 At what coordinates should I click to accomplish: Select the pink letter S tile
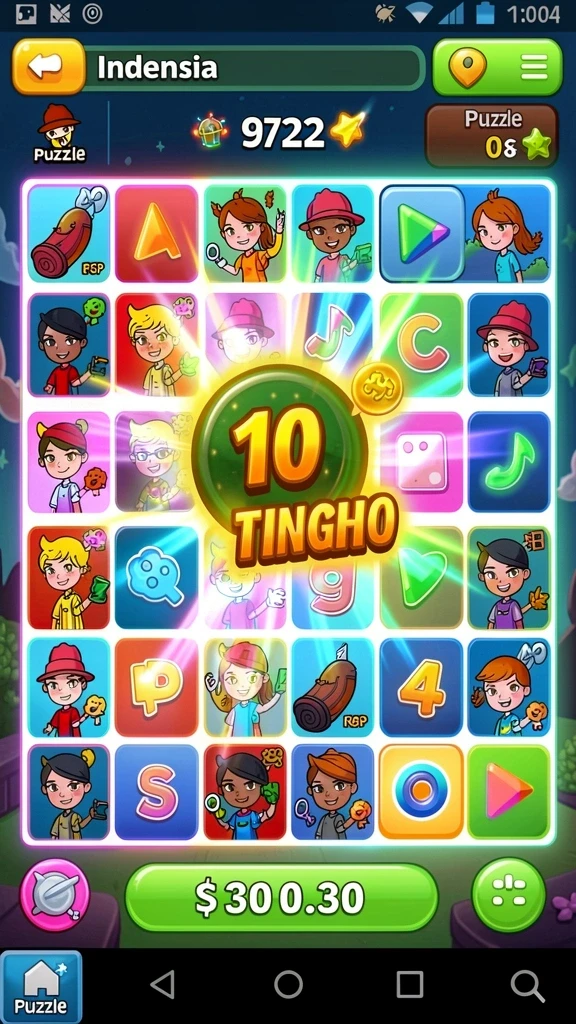pyautogui.click(x=157, y=792)
